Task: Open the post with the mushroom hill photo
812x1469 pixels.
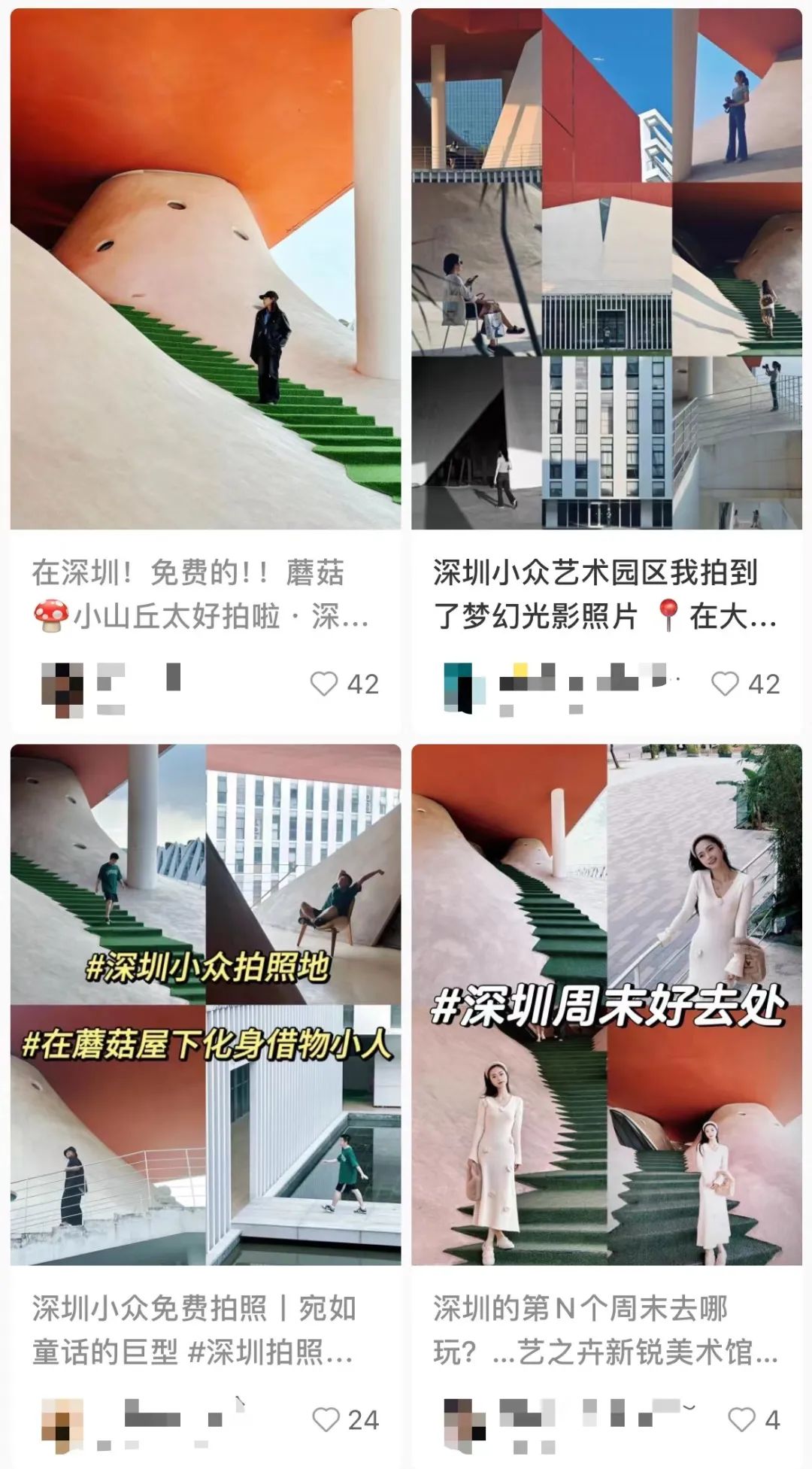Action: click(205, 269)
